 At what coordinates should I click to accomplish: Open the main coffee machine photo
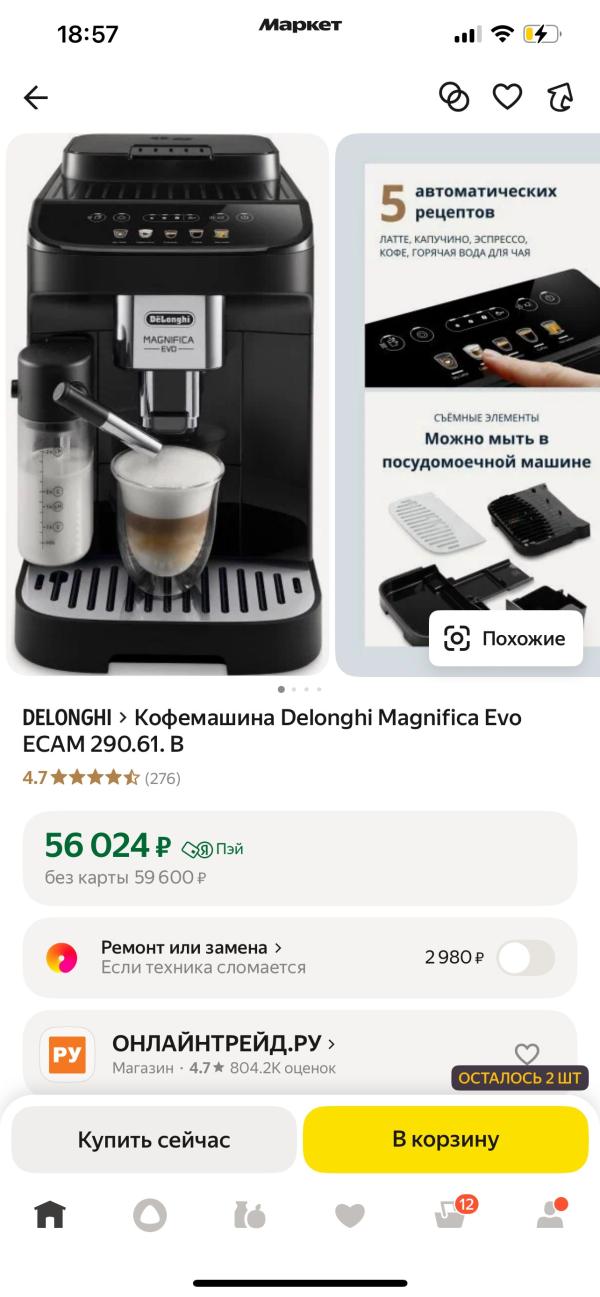point(167,405)
